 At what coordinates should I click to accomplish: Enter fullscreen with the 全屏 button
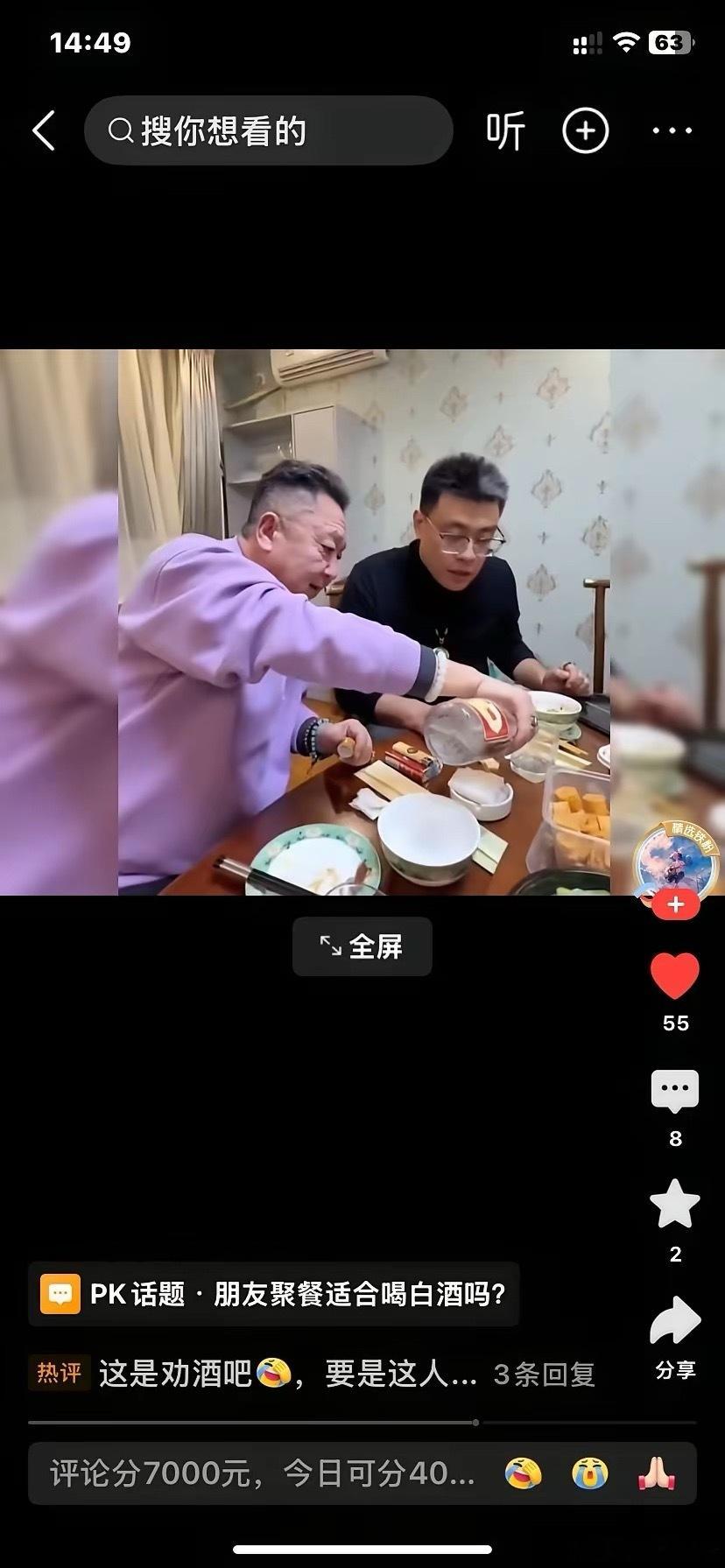pos(362,946)
